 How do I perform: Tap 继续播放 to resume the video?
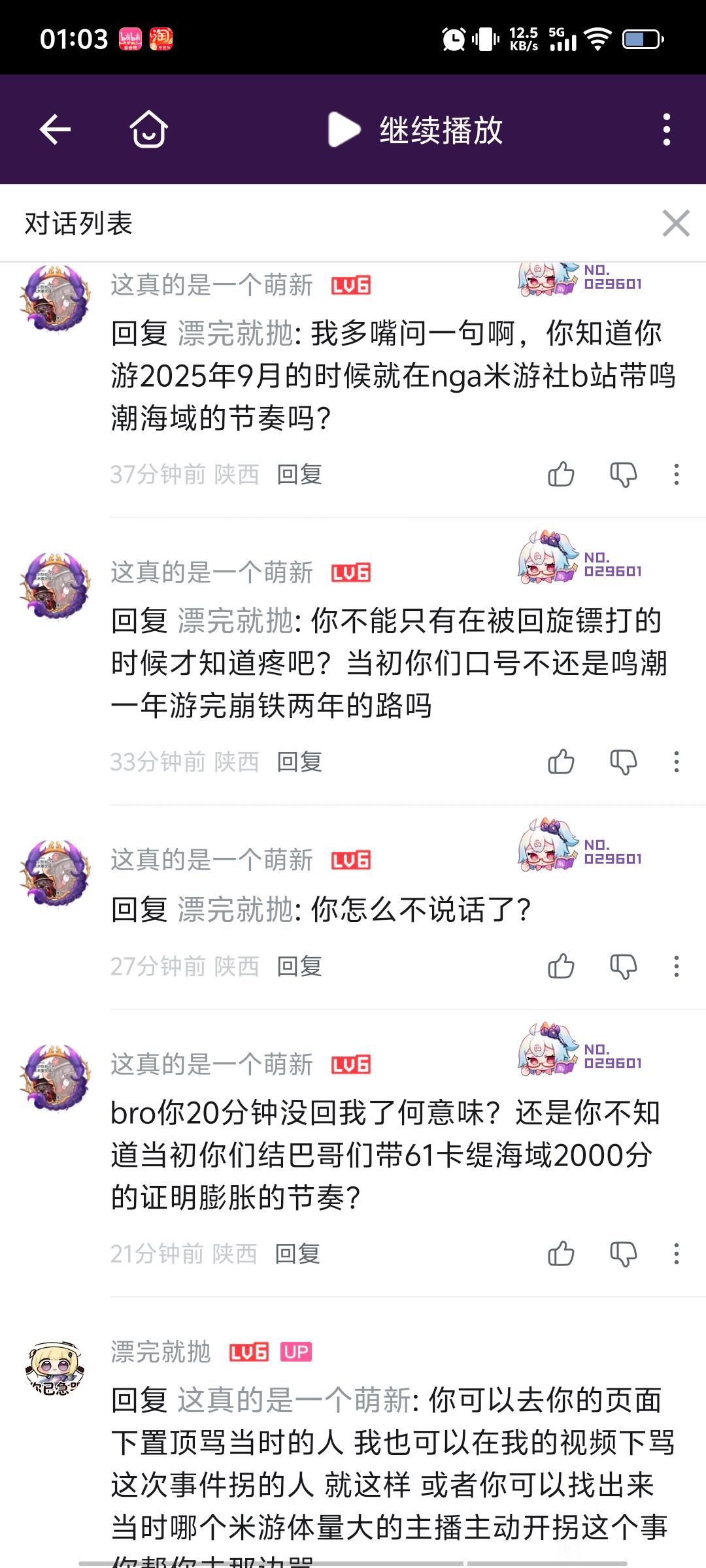pyautogui.click(x=416, y=129)
